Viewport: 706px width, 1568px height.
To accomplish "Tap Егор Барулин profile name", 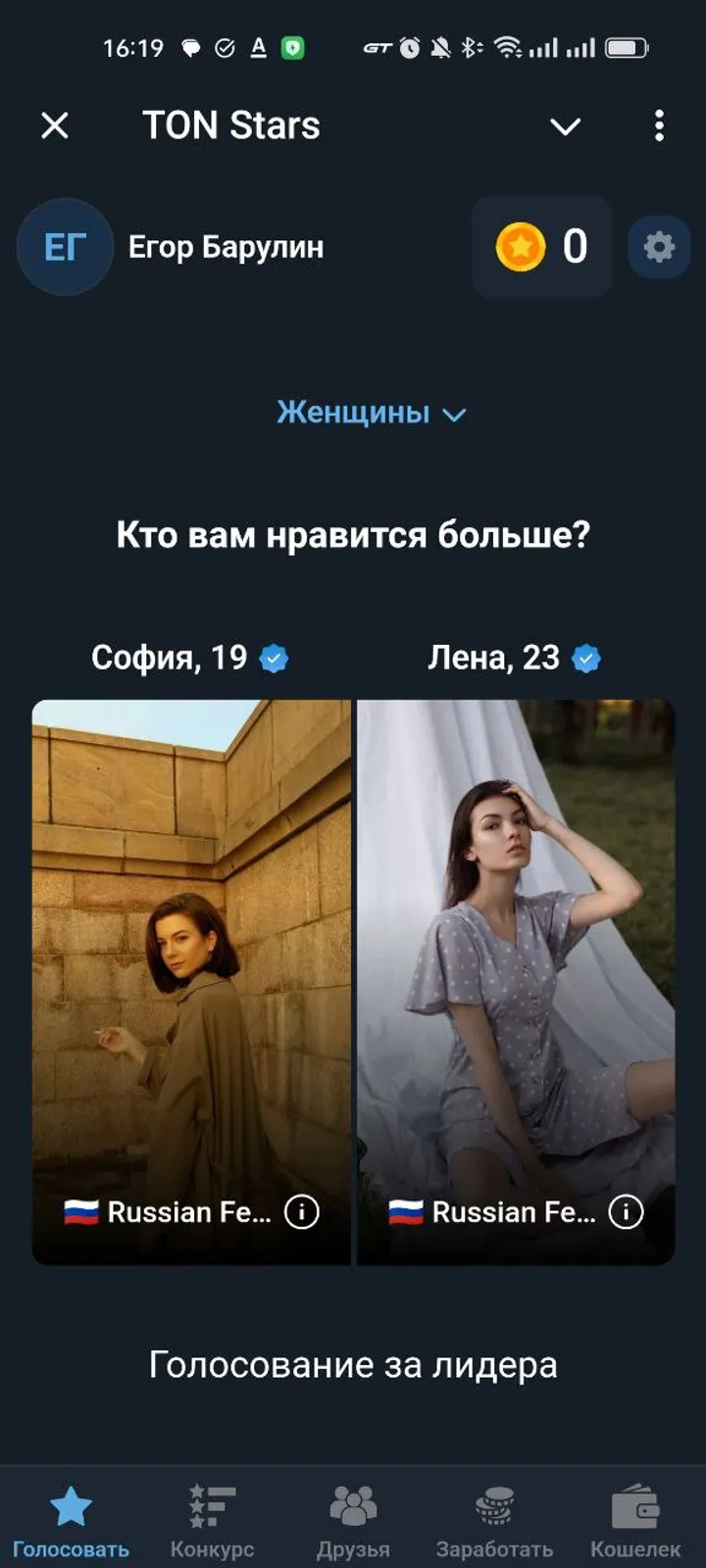I will [227, 246].
